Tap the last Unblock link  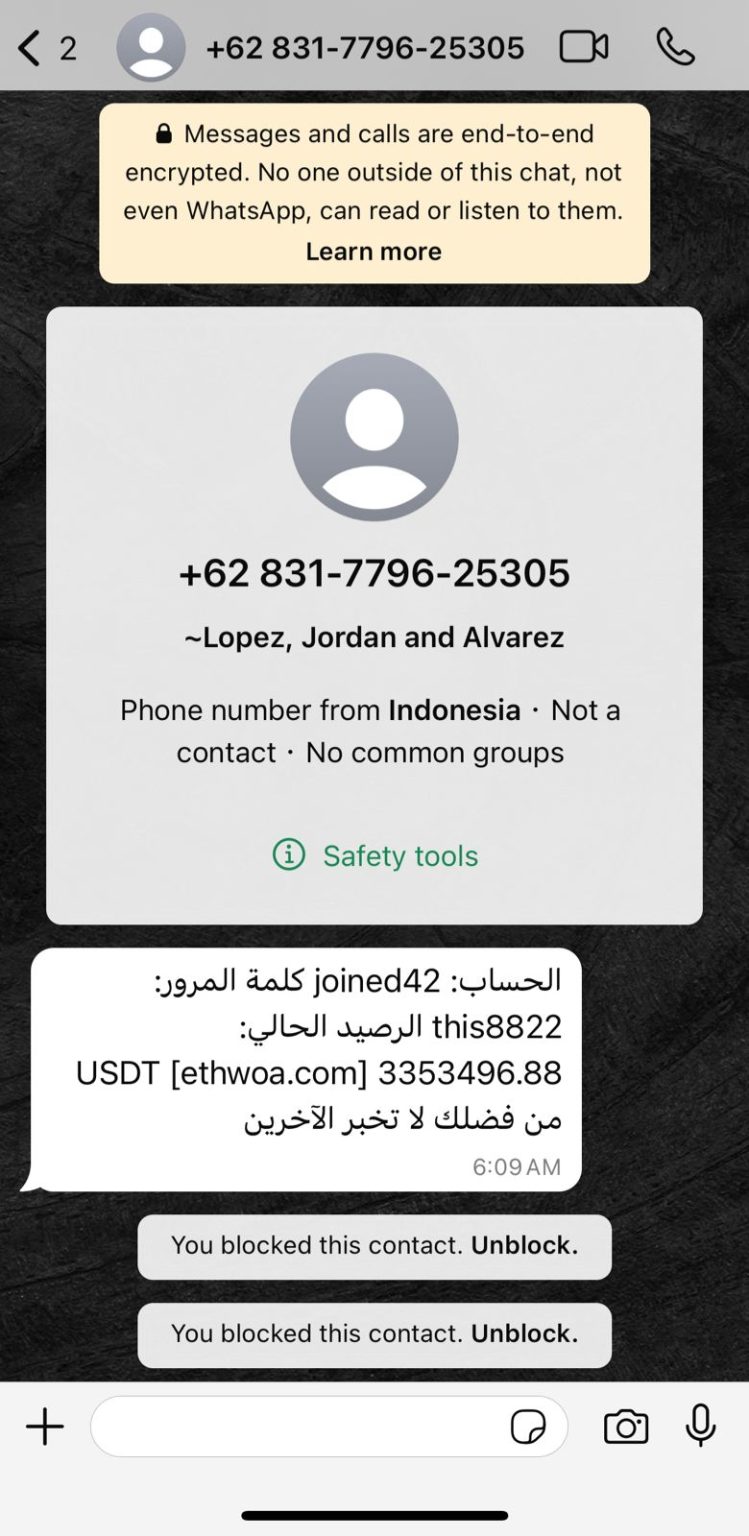tap(524, 1334)
